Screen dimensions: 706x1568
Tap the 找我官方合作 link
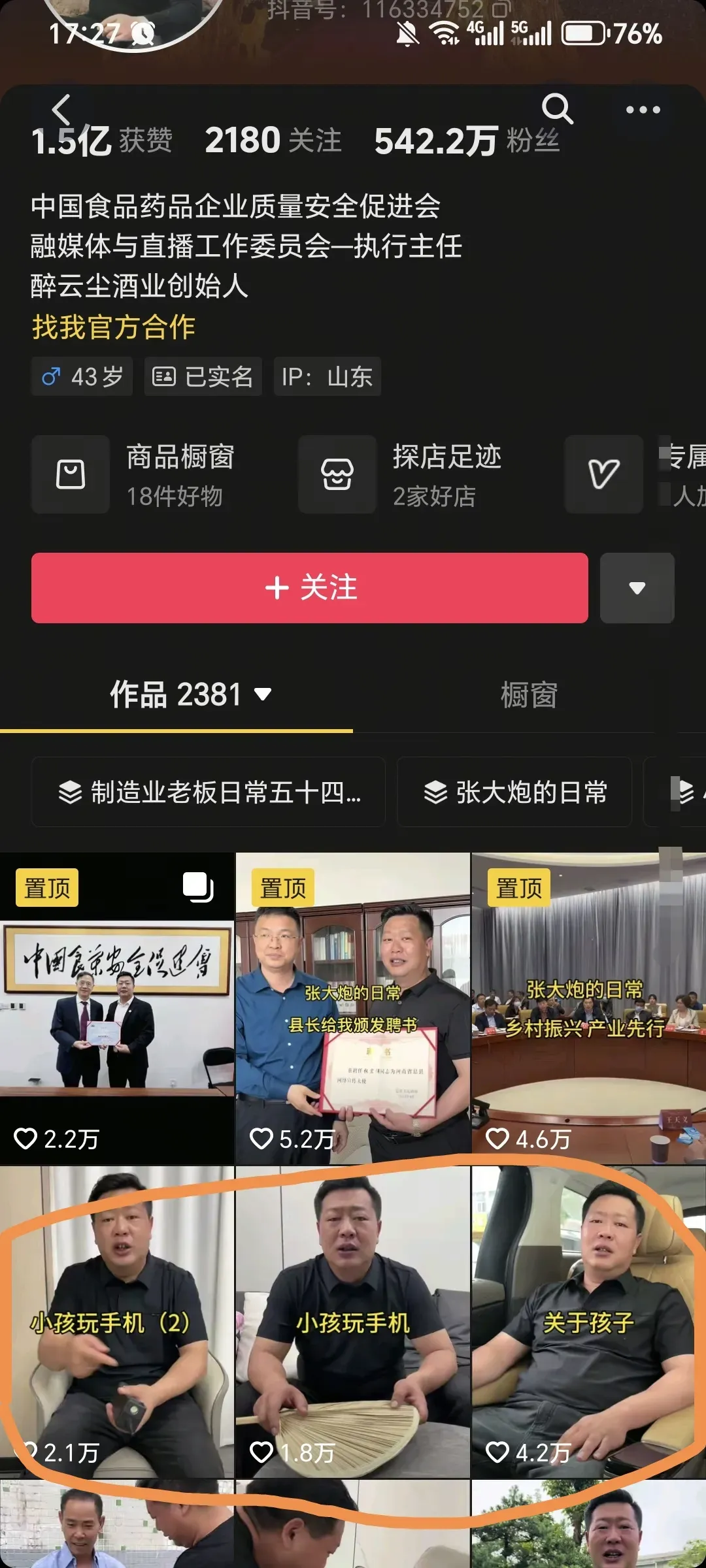tap(114, 327)
